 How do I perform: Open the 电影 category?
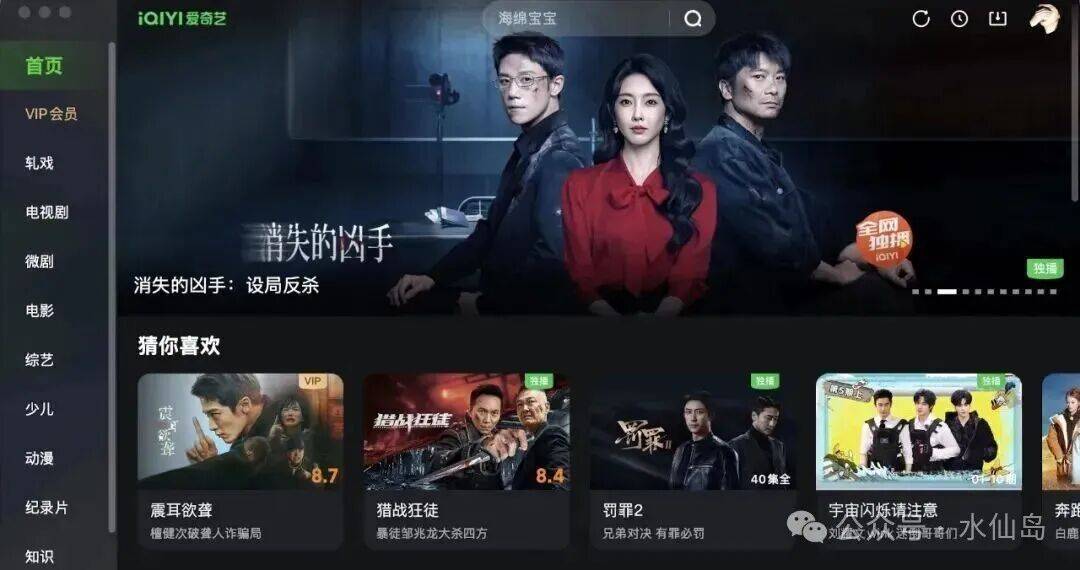click(40, 310)
